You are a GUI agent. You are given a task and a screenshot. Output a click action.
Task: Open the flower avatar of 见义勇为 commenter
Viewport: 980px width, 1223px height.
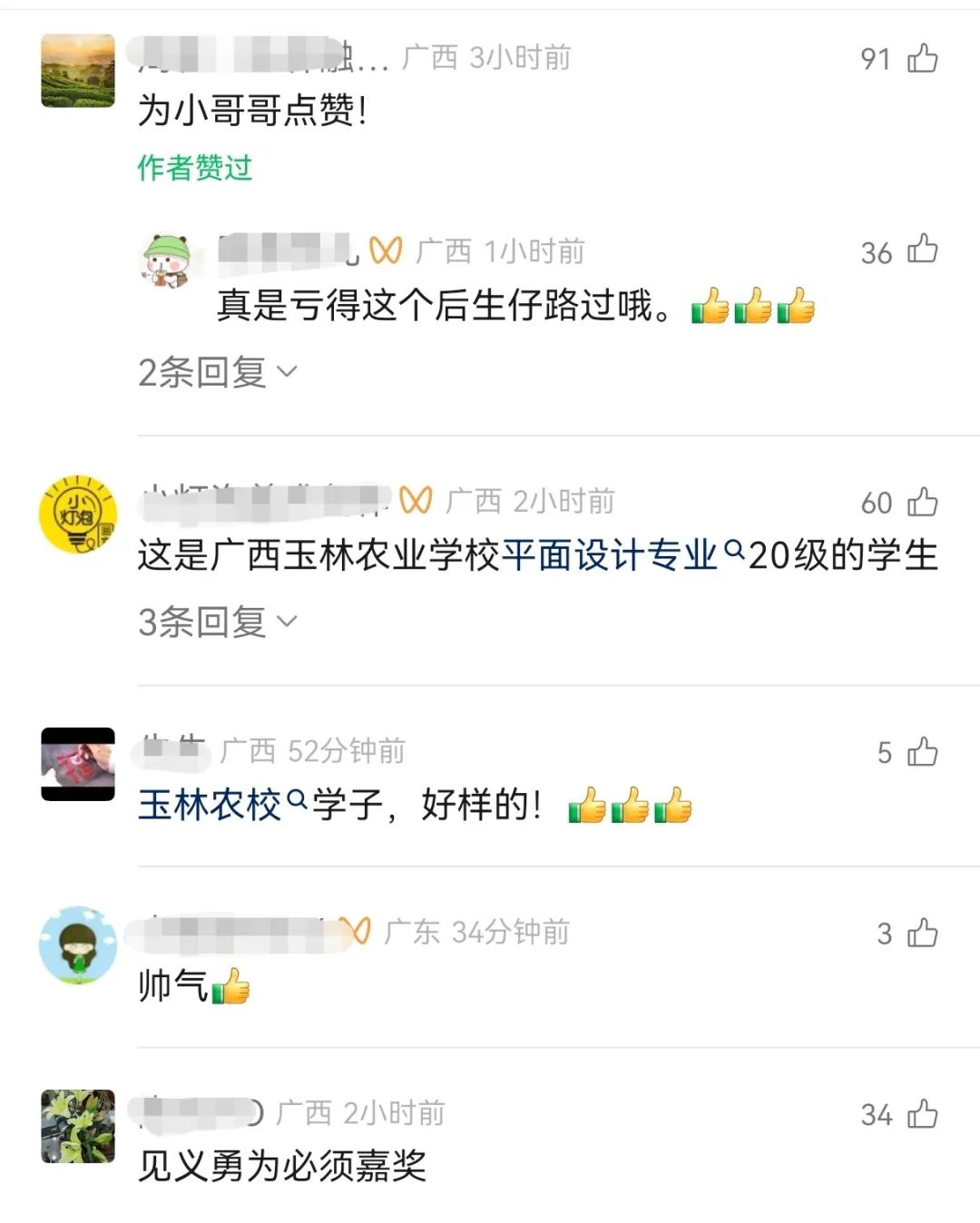coord(78,1126)
